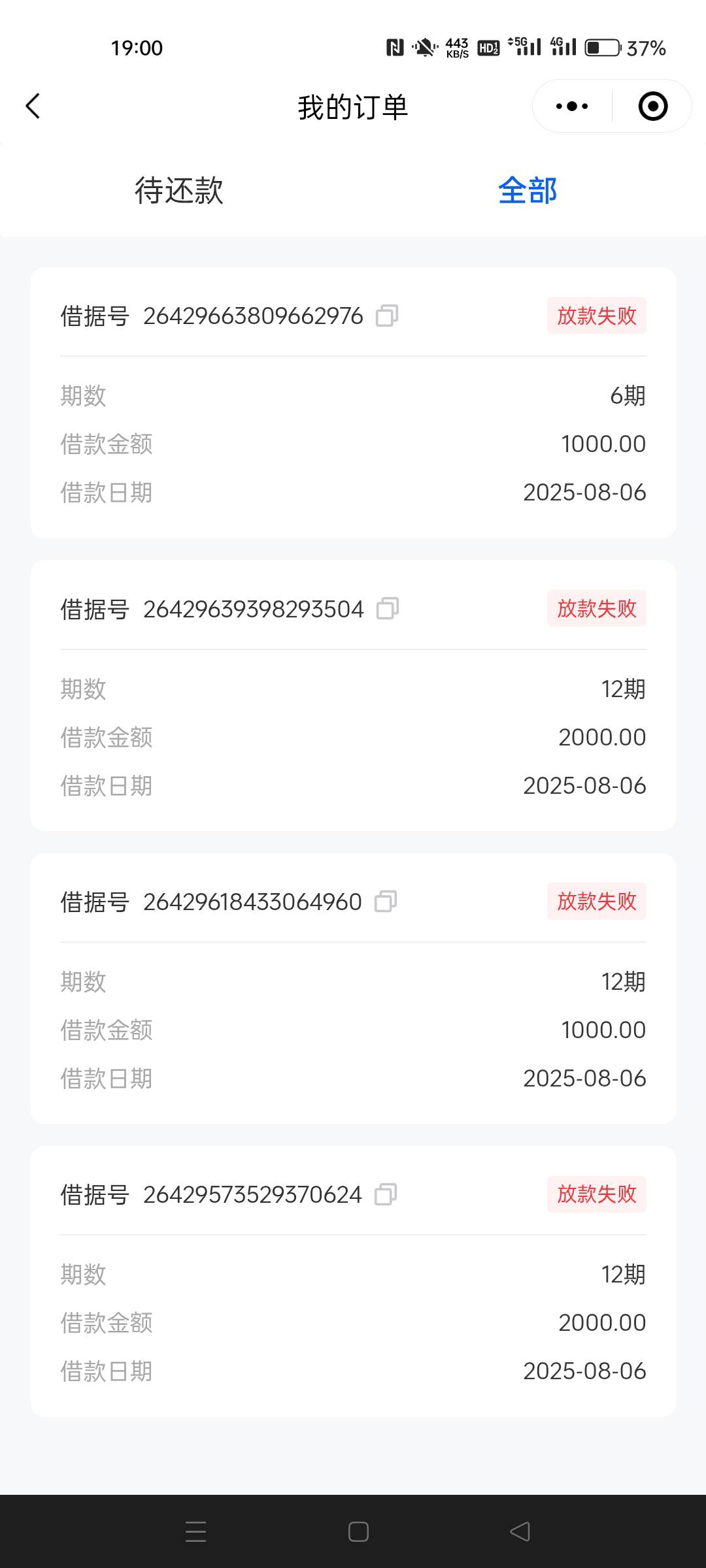Switch to the 待还款 tab
The height and width of the screenshot is (1568, 706).
[178, 191]
